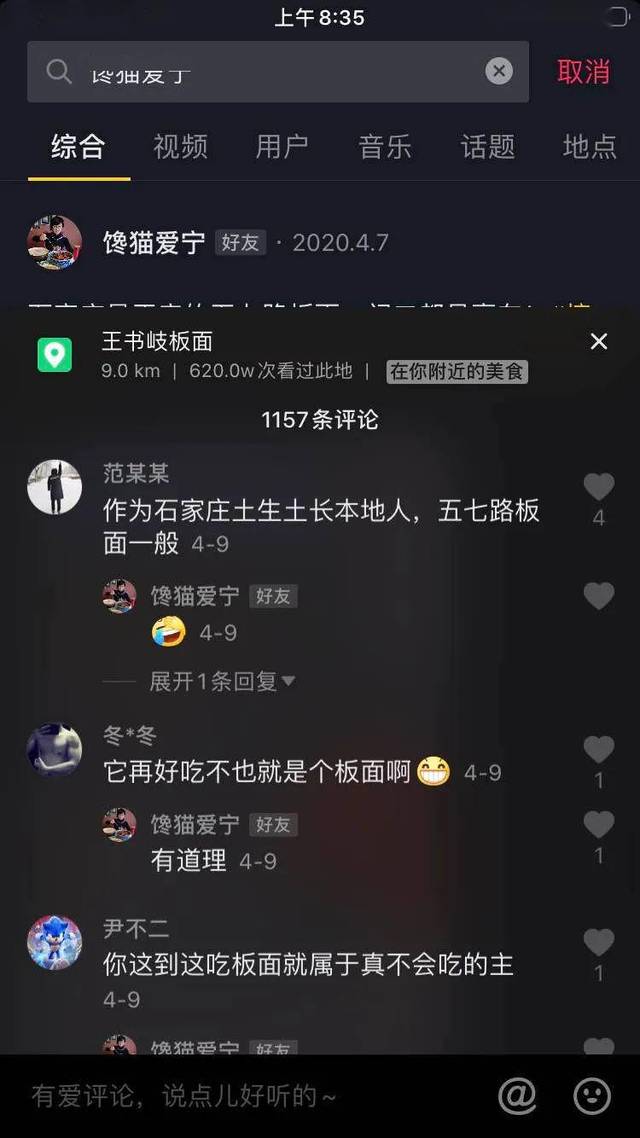This screenshot has height=1138, width=640.
Task: Like 冬*冬's comment
Action: (598, 750)
